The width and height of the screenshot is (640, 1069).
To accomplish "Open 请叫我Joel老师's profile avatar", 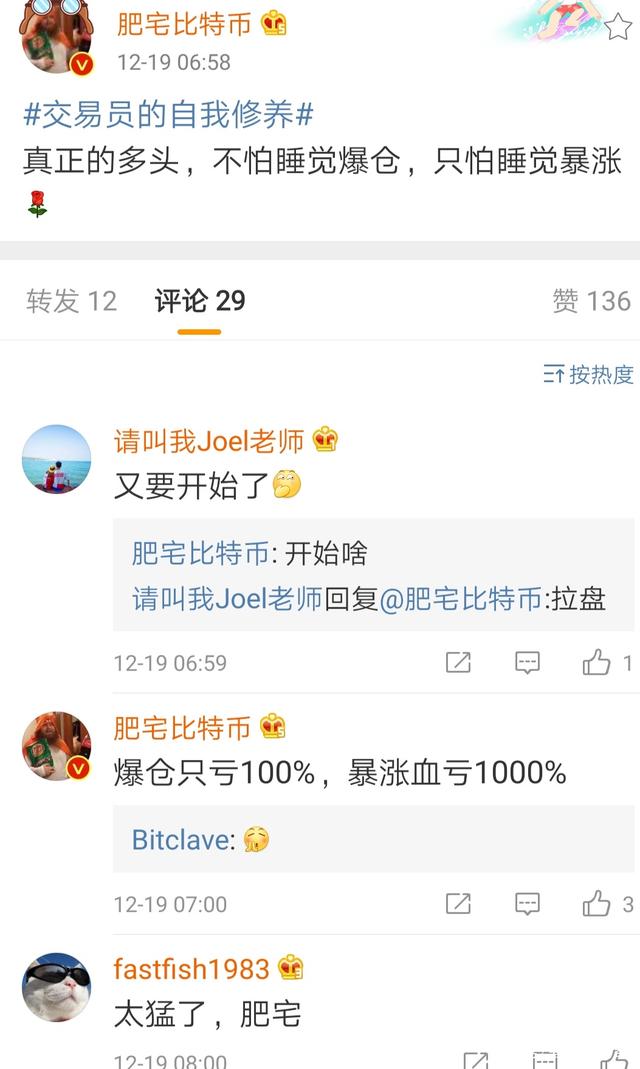I will pyautogui.click(x=57, y=459).
